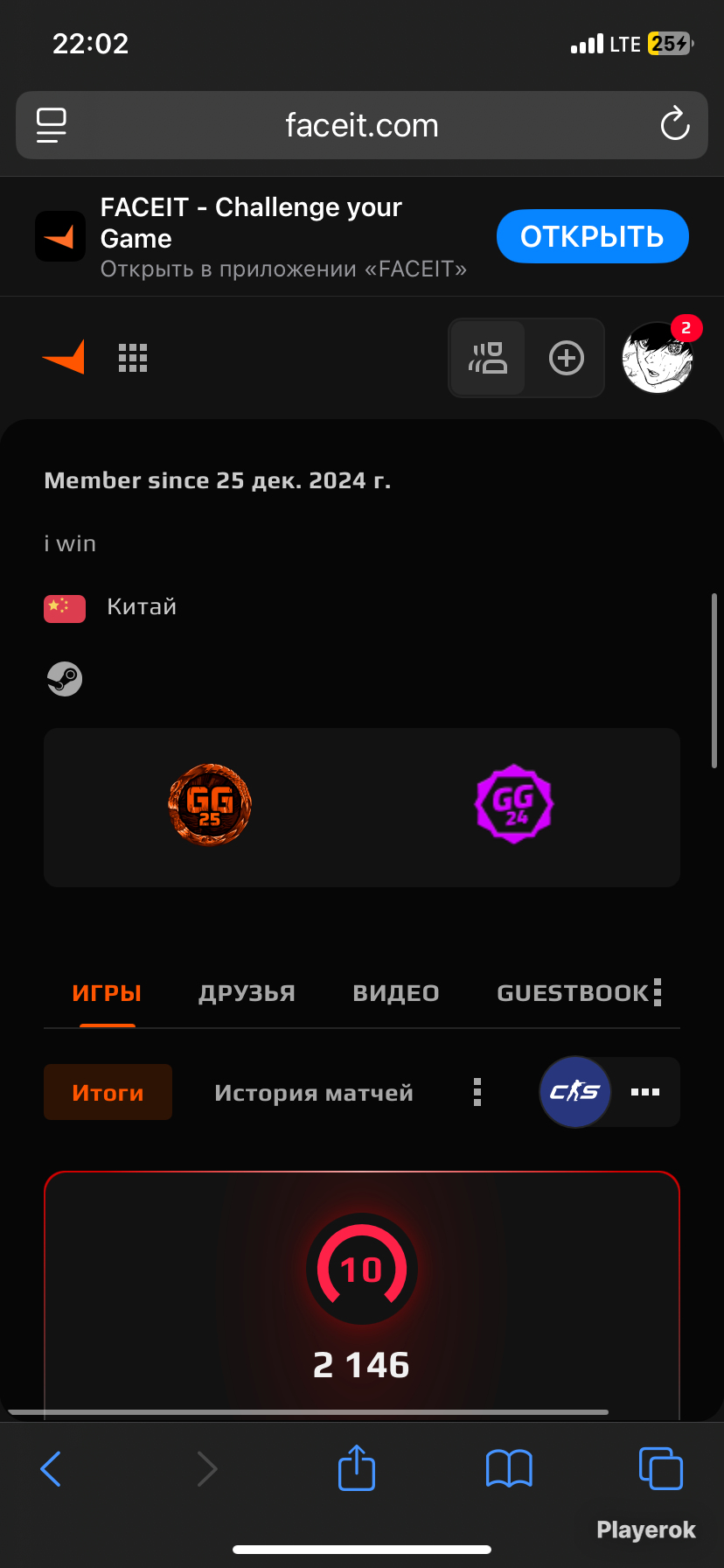Open the linked Steam account
724x1568 pixels.
[65, 679]
